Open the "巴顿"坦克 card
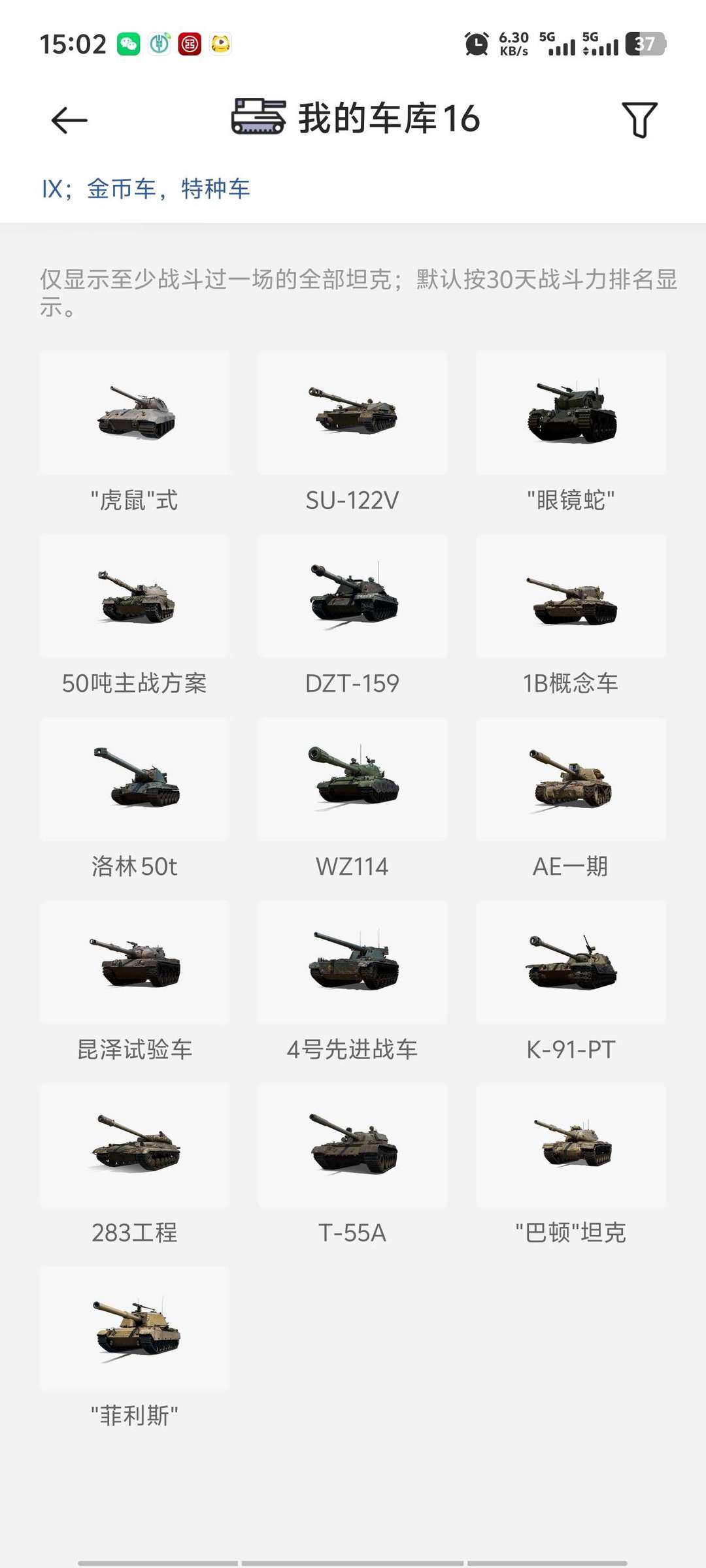Image resolution: width=706 pixels, height=1568 pixels. (x=571, y=1145)
